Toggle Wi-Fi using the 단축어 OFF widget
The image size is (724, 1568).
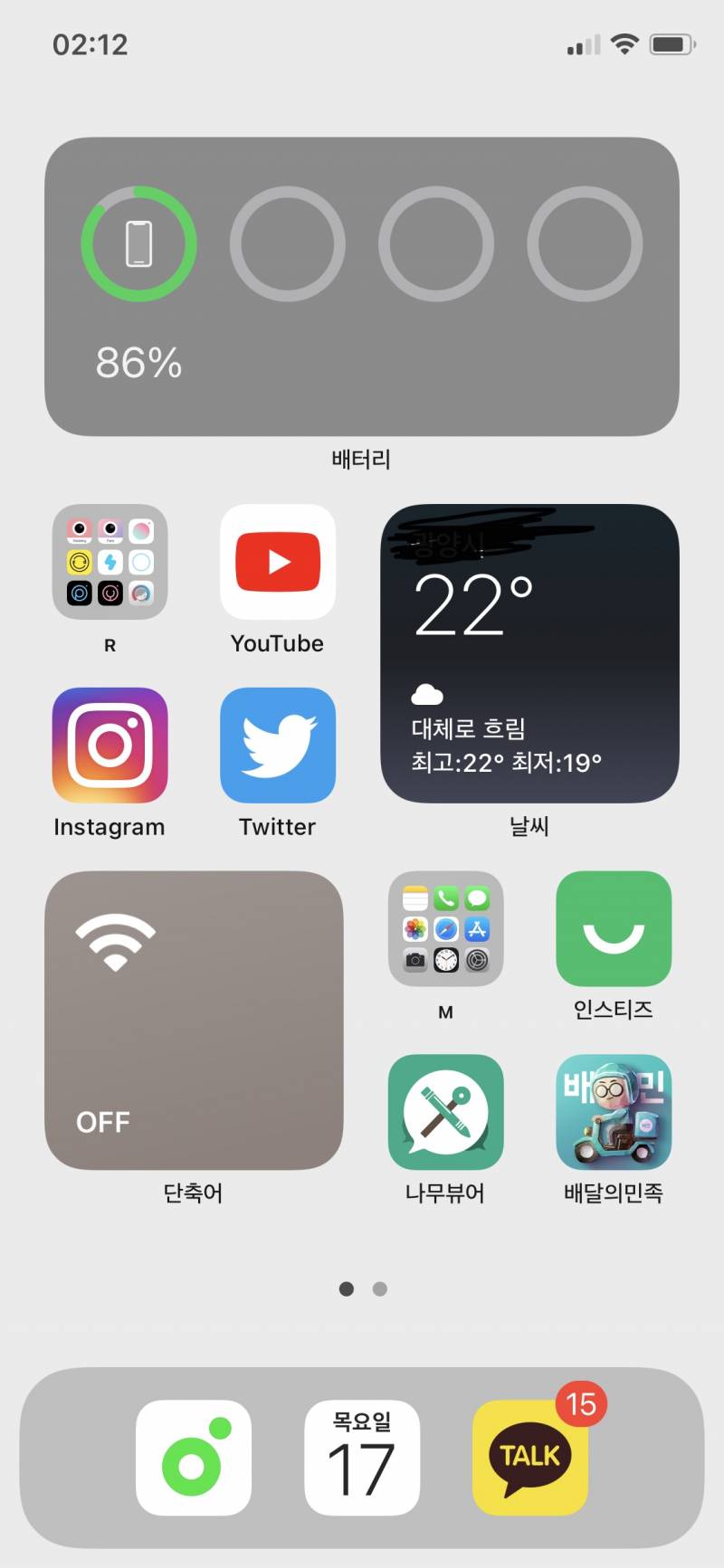click(194, 1021)
